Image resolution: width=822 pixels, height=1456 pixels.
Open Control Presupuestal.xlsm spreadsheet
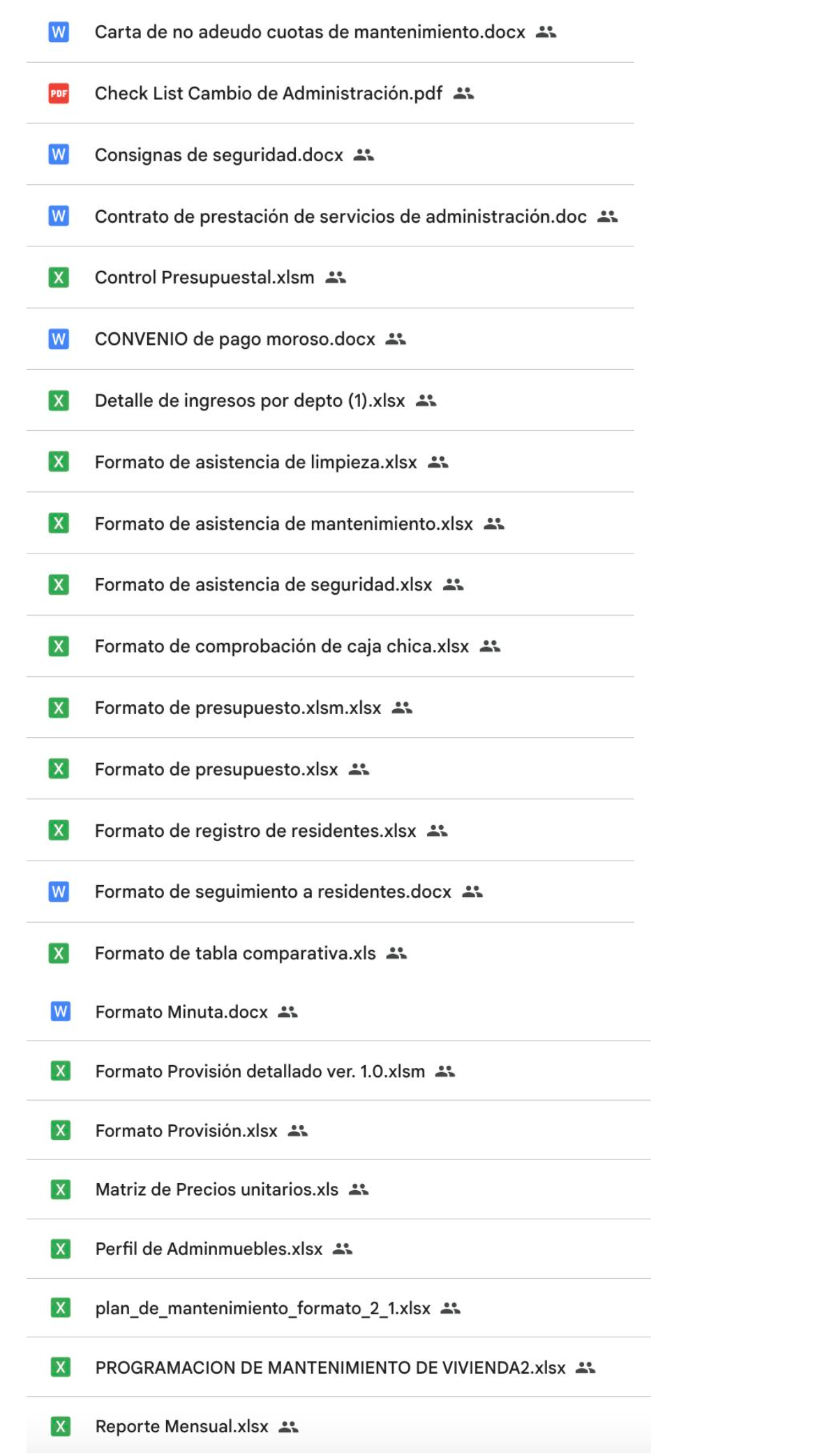click(x=204, y=278)
